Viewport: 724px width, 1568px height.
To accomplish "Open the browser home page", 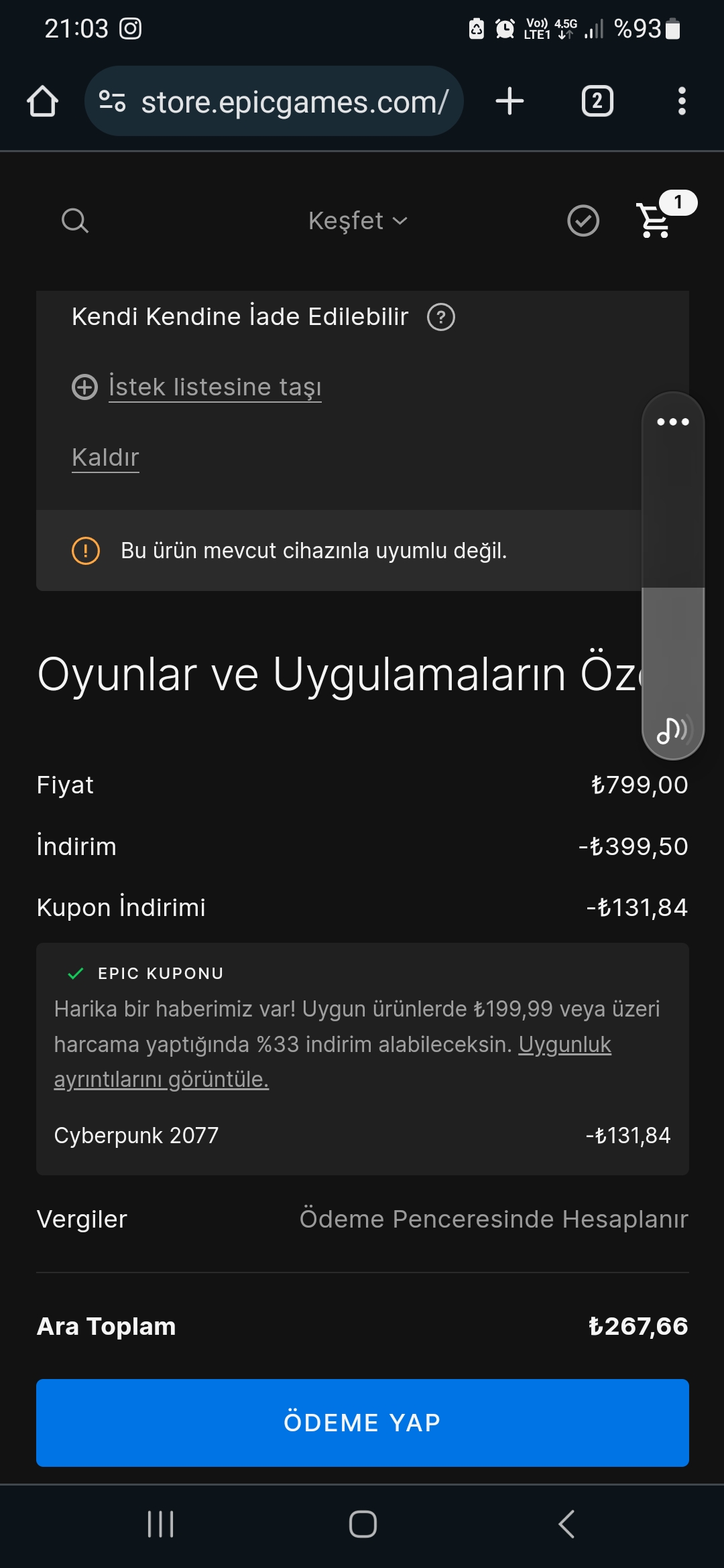I will click(x=42, y=102).
